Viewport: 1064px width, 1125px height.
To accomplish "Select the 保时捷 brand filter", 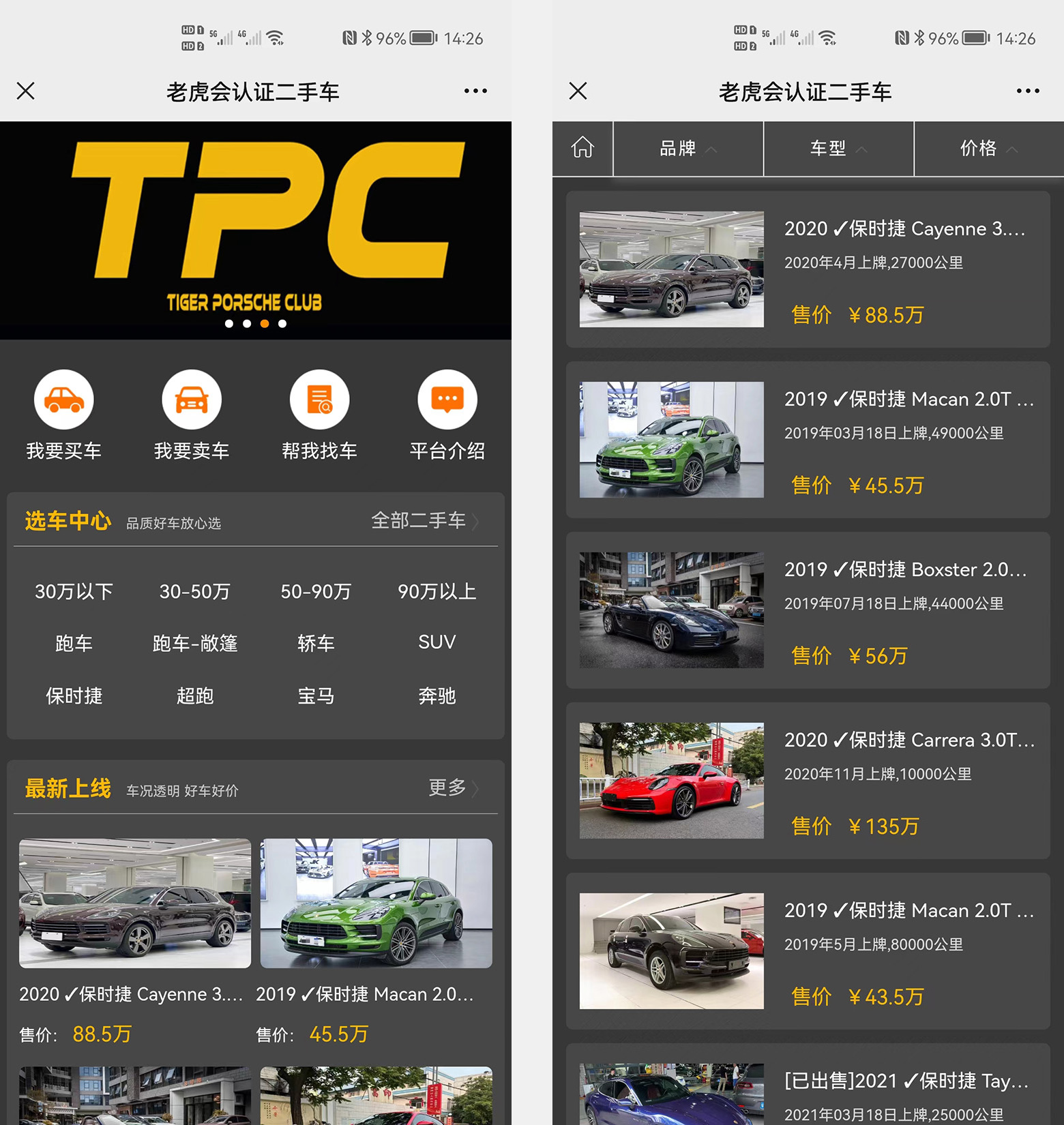I will pyautogui.click(x=74, y=695).
